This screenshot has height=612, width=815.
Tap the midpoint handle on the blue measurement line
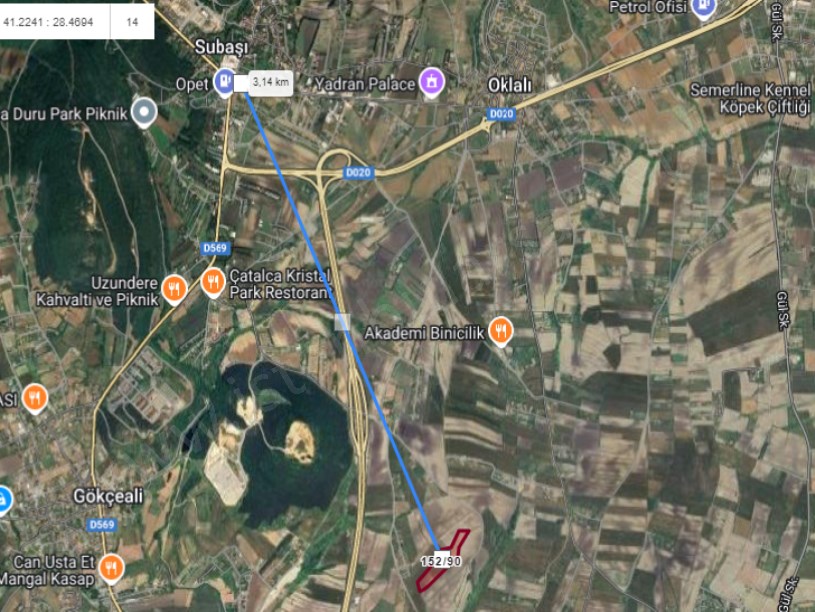pyautogui.click(x=342, y=321)
